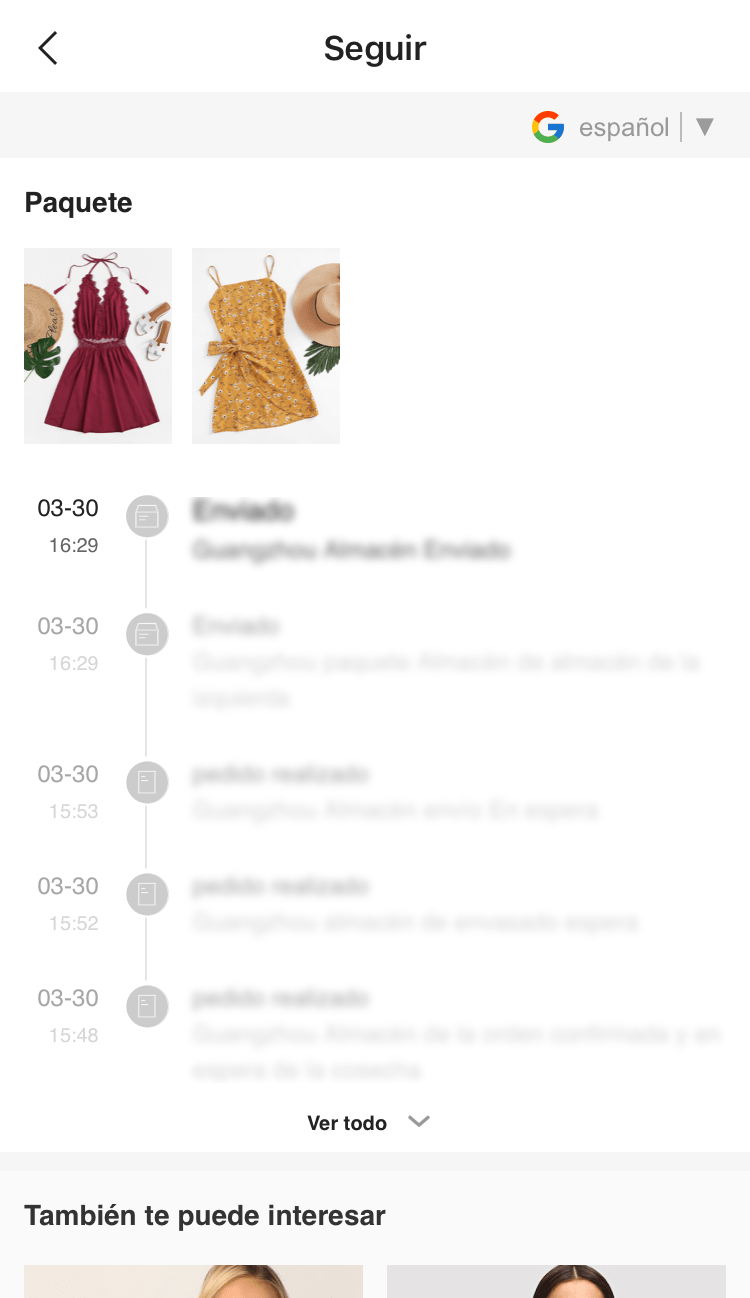Expand tracking history with Ver todo
This screenshot has width=750, height=1298.
pyautogui.click(x=368, y=1122)
